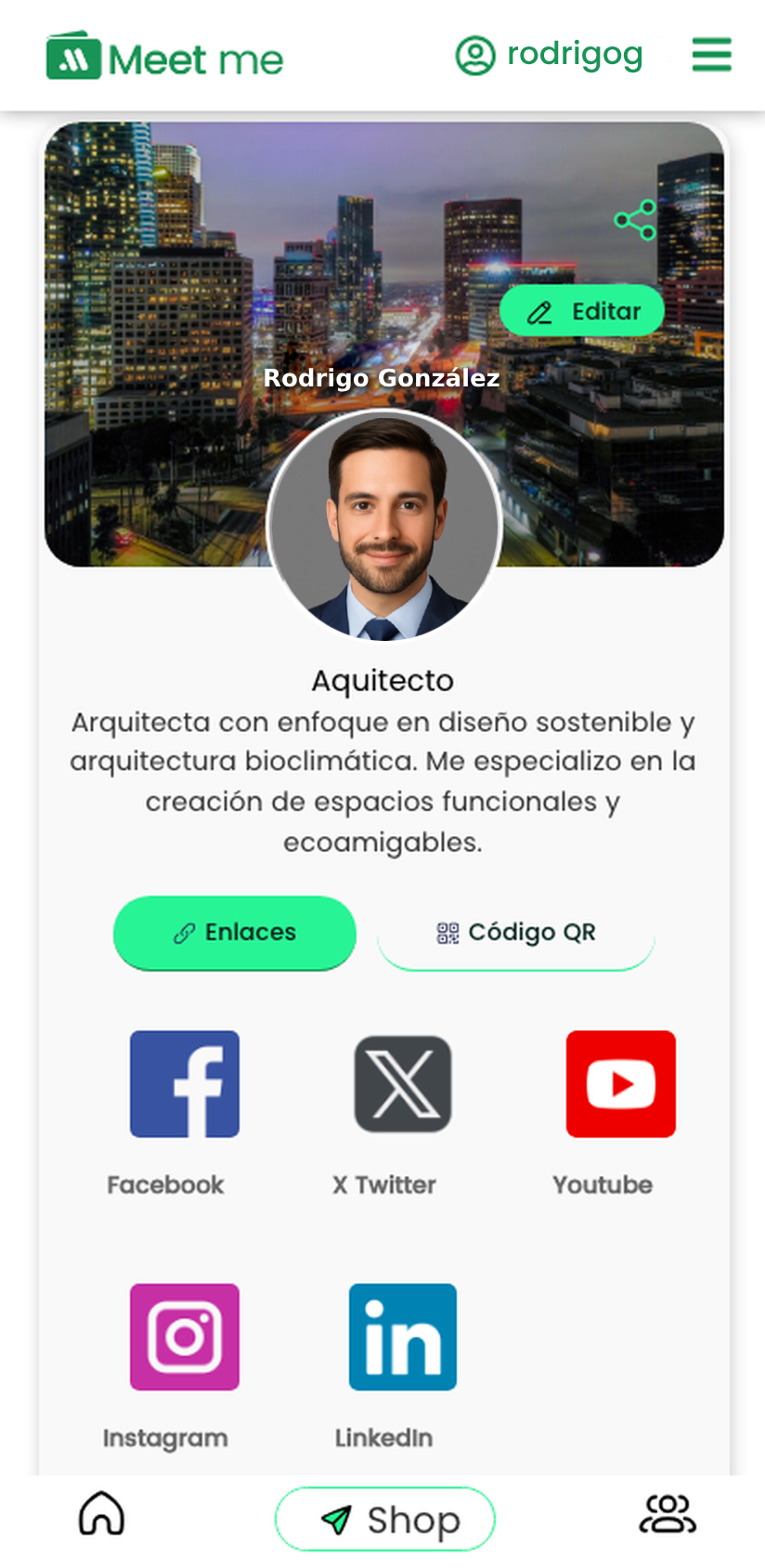Open the rodrigog account menu
The width and height of the screenshot is (765, 1568).
pyautogui.click(x=549, y=55)
